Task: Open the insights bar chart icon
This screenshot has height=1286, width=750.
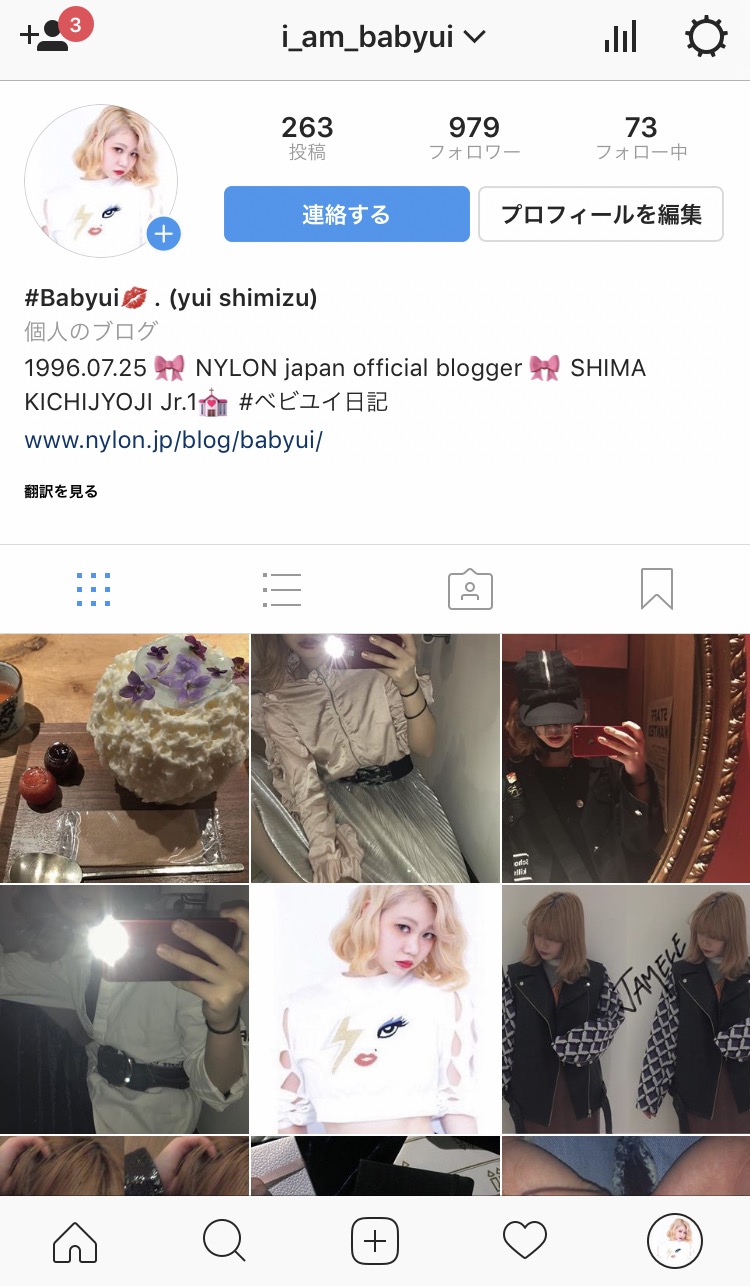Action: pos(620,38)
